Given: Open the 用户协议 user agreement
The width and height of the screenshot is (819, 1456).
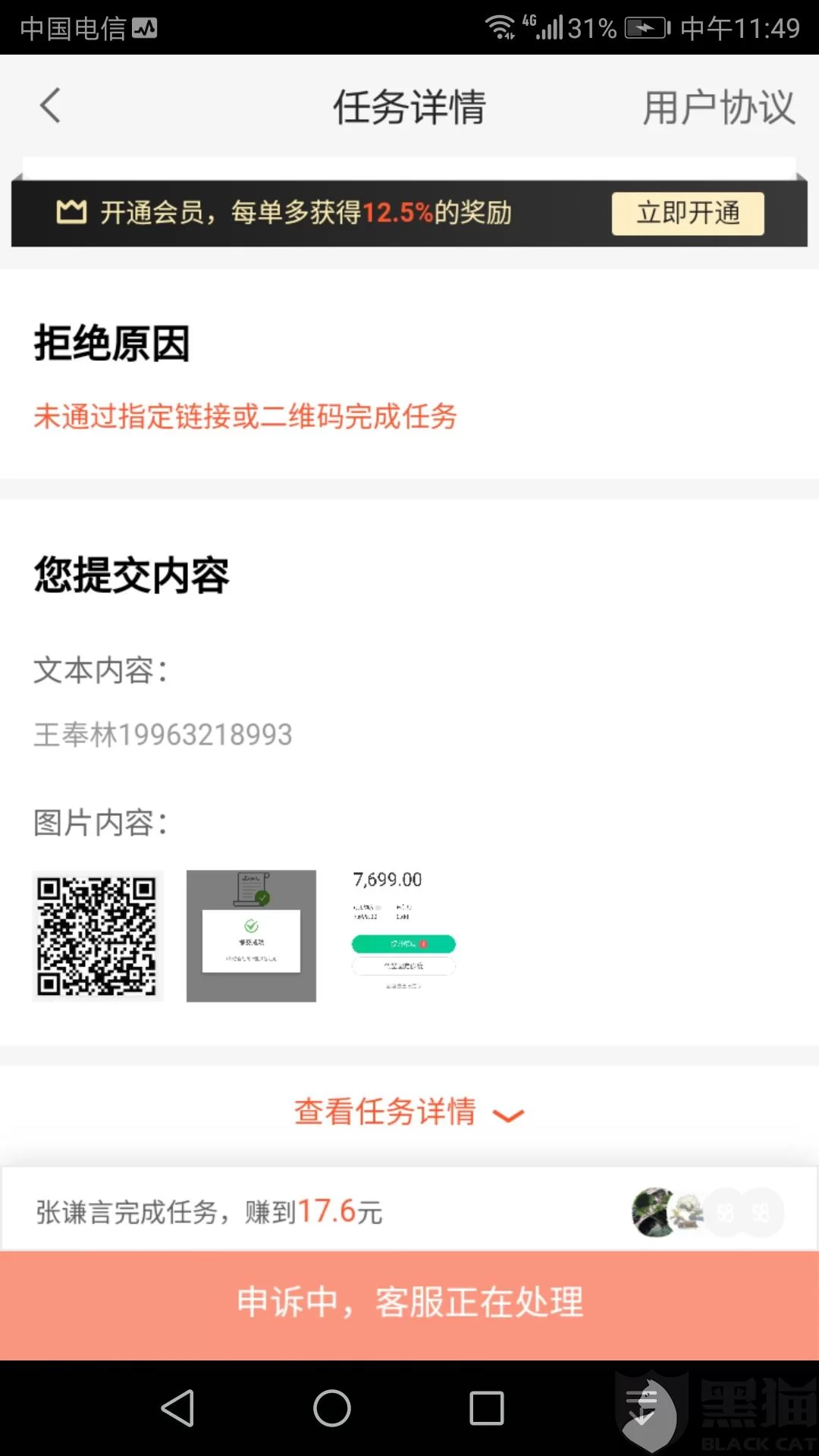Looking at the screenshot, I should (718, 107).
